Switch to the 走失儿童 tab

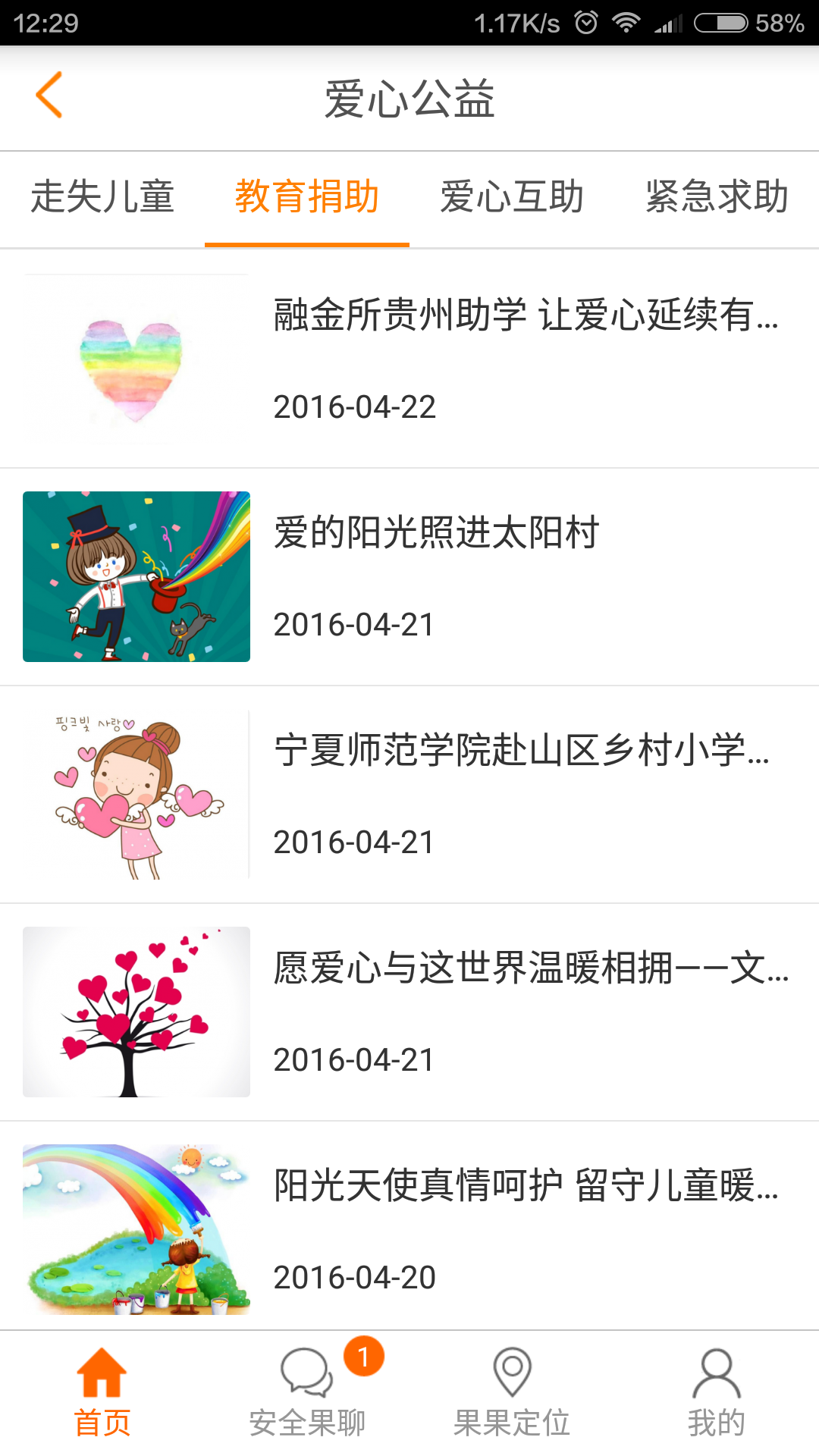(102, 197)
